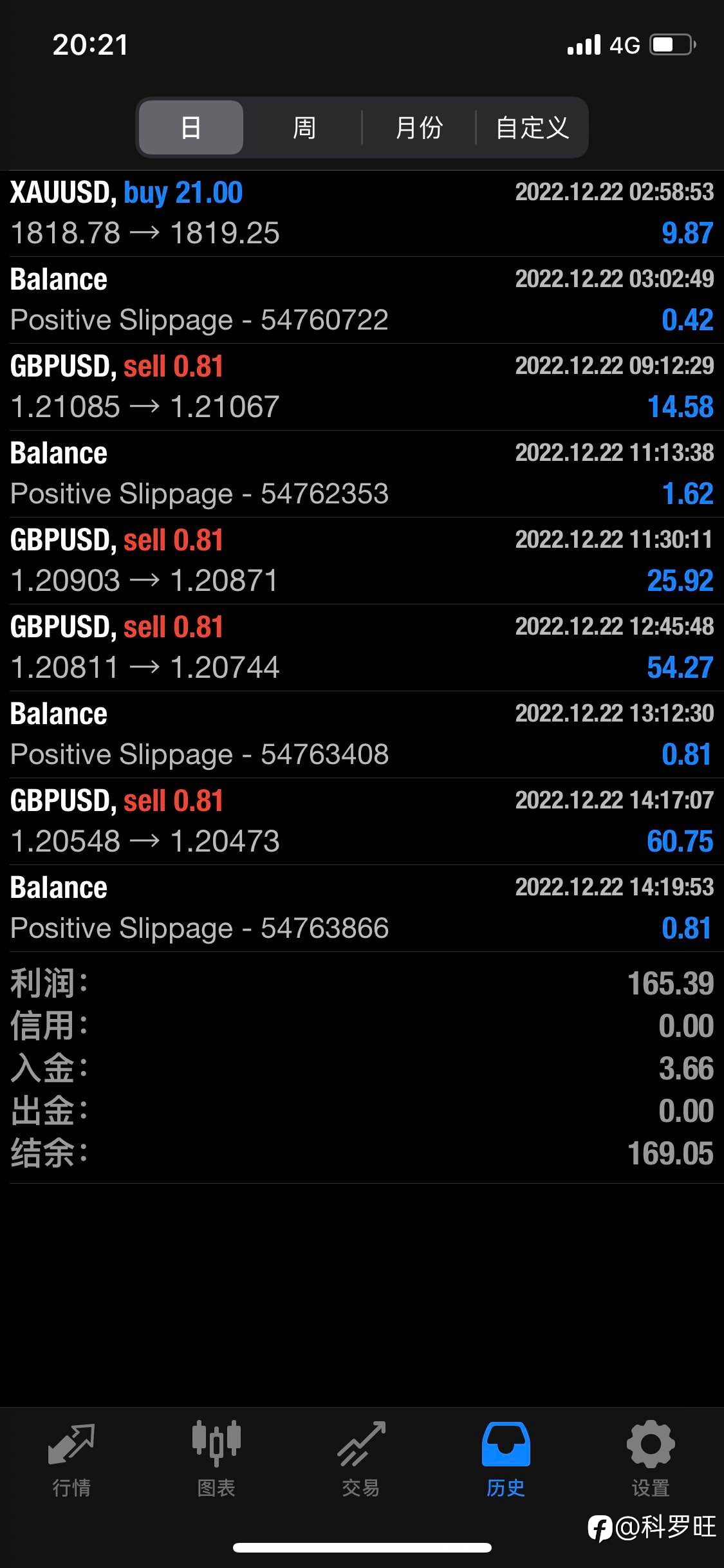Screen dimensions: 724x1568
Task: Open Balance entry Positive Slippage 54762353
Action: pos(362,474)
